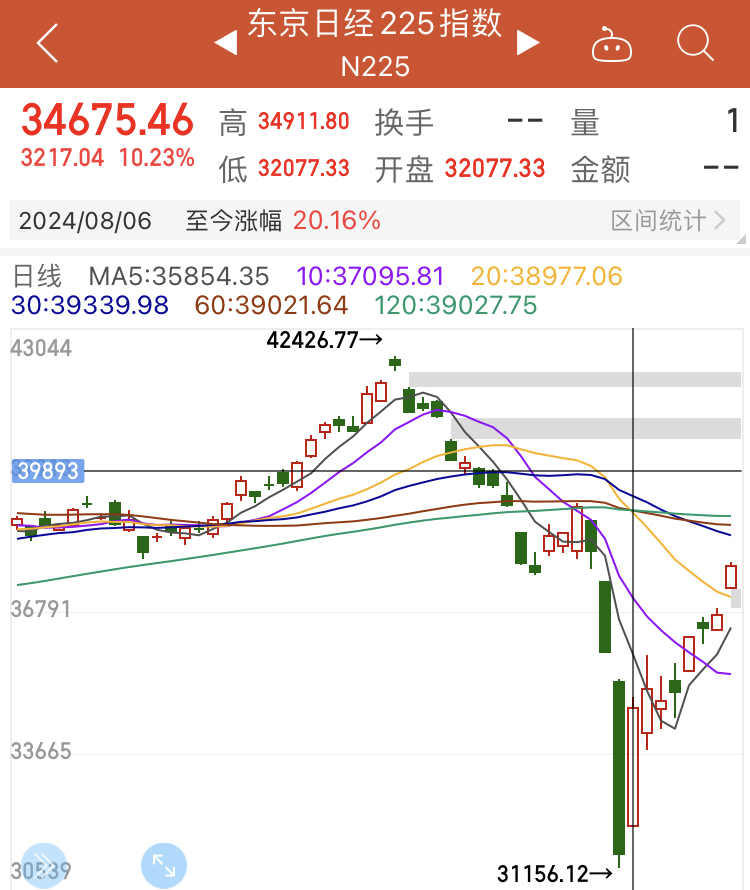The width and height of the screenshot is (750, 890).
Task: Switch to the next index with right arrow
Action: point(528,42)
